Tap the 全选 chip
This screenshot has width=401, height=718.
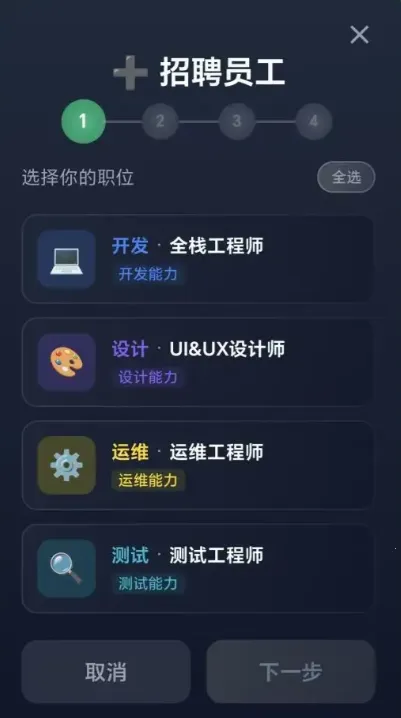[x=346, y=177]
